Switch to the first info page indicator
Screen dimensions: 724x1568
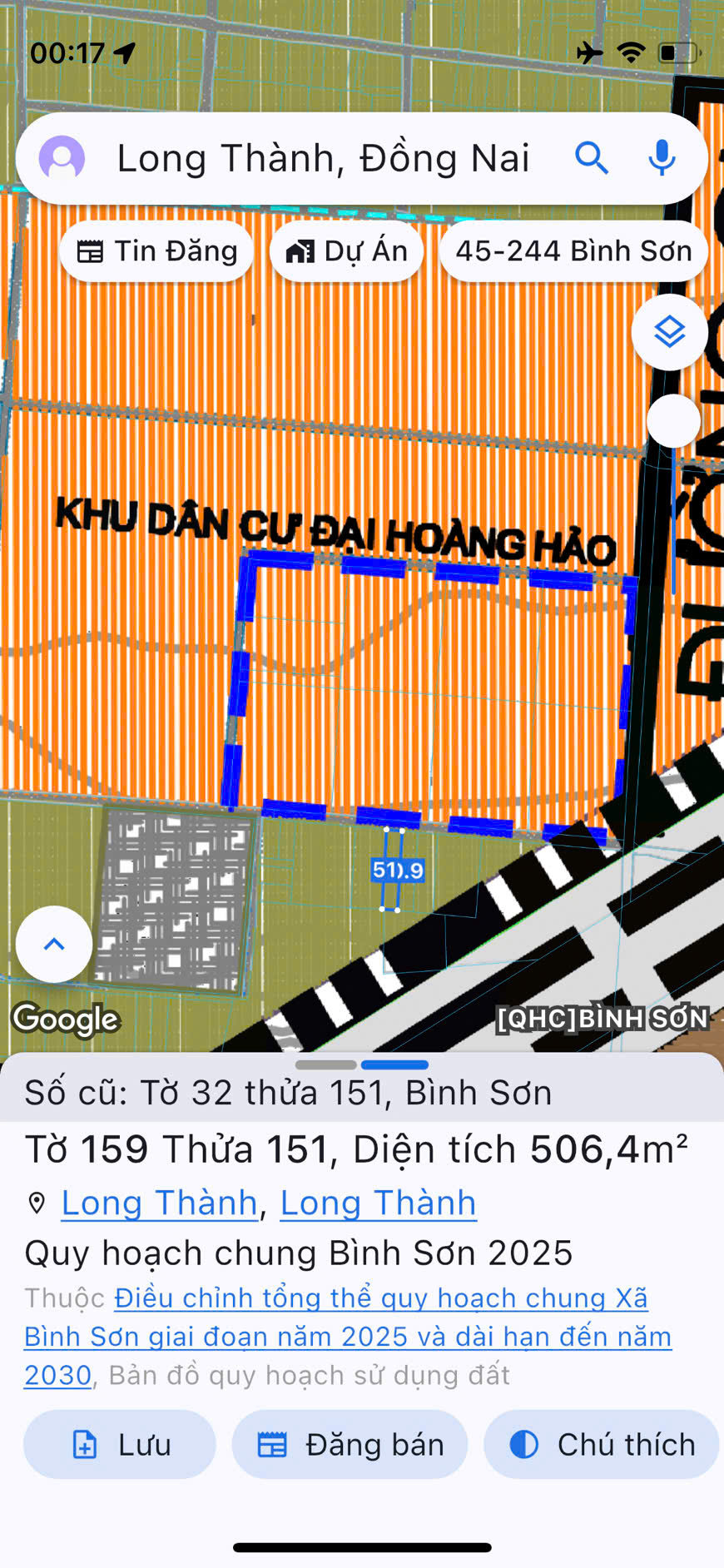326,1064
